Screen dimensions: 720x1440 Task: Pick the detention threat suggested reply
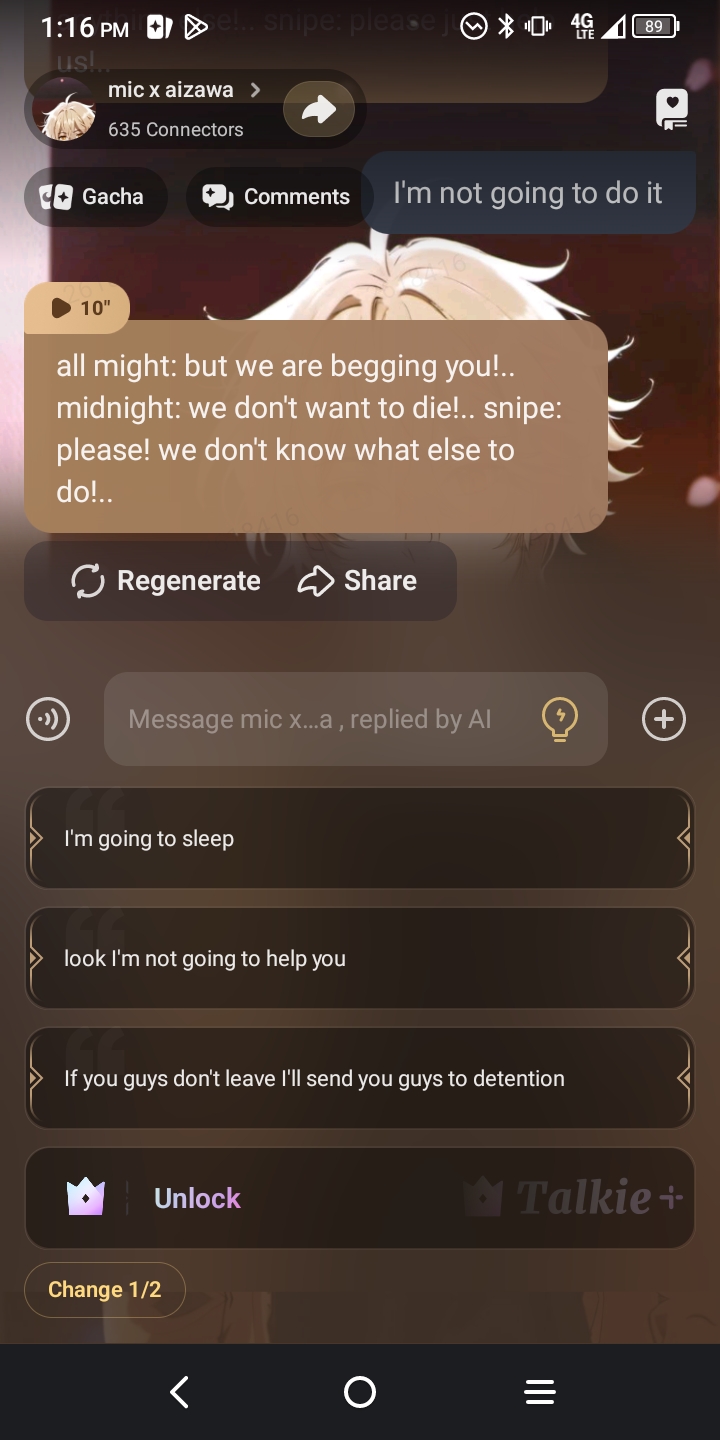click(360, 1078)
